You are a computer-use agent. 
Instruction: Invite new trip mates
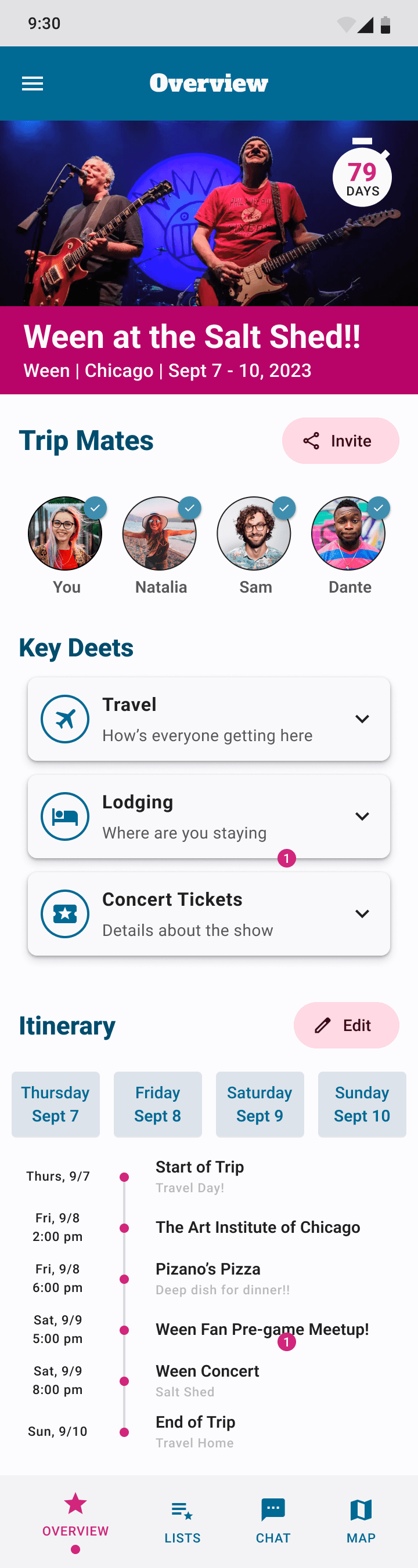(340, 441)
